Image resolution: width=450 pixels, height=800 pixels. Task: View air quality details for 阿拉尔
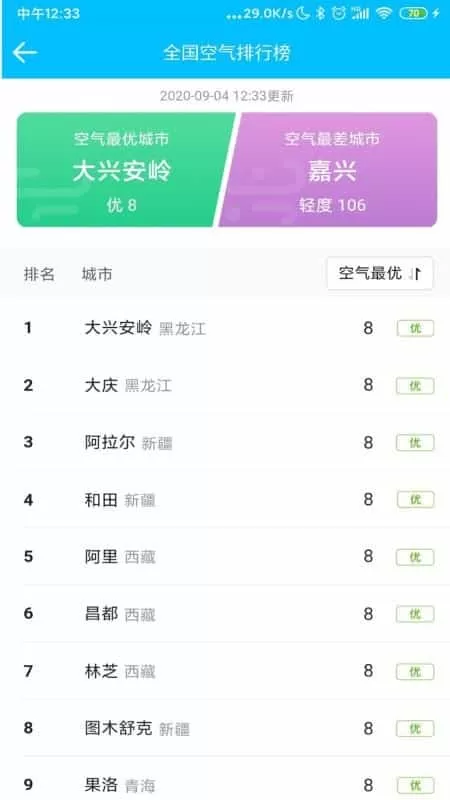pos(225,442)
